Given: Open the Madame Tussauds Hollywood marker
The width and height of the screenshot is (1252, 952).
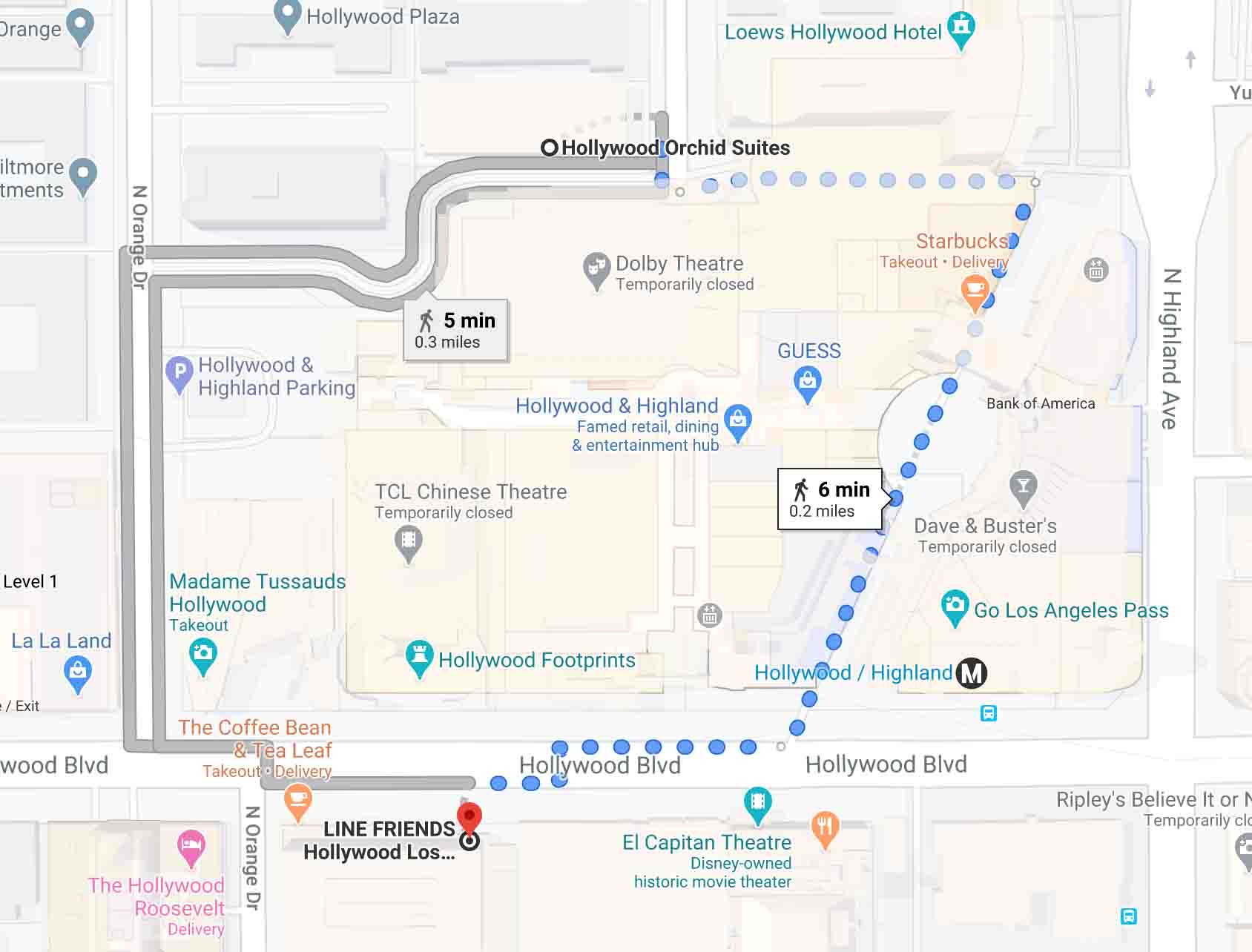Looking at the screenshot, I should pos(203,655).
